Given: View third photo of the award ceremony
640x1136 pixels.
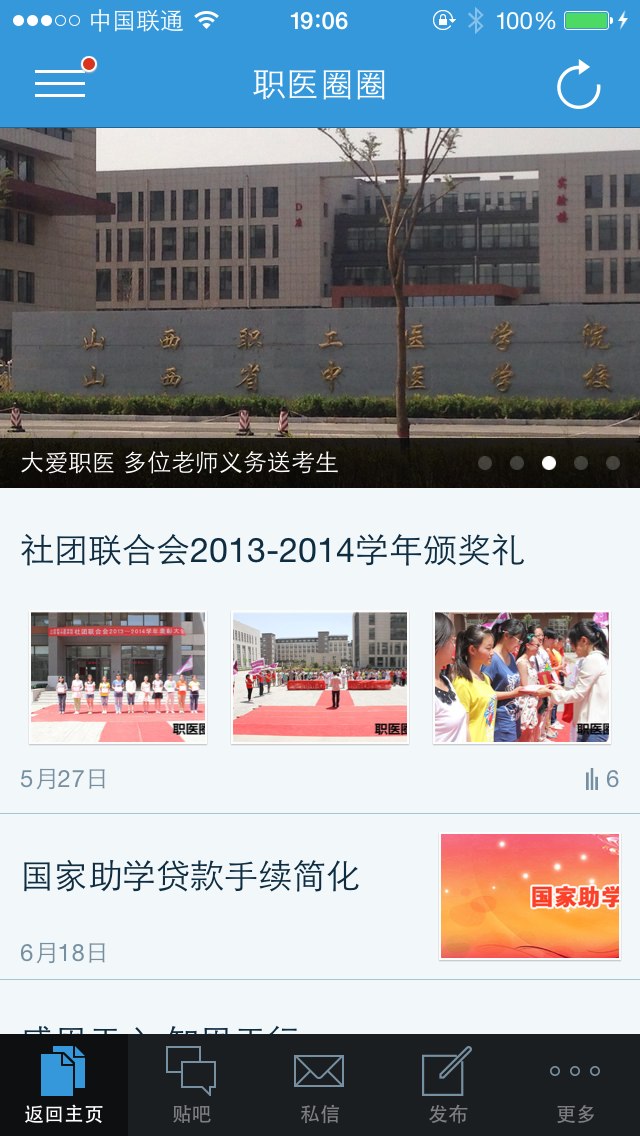Looking at the screenshot, I should [x=521, y=678].
